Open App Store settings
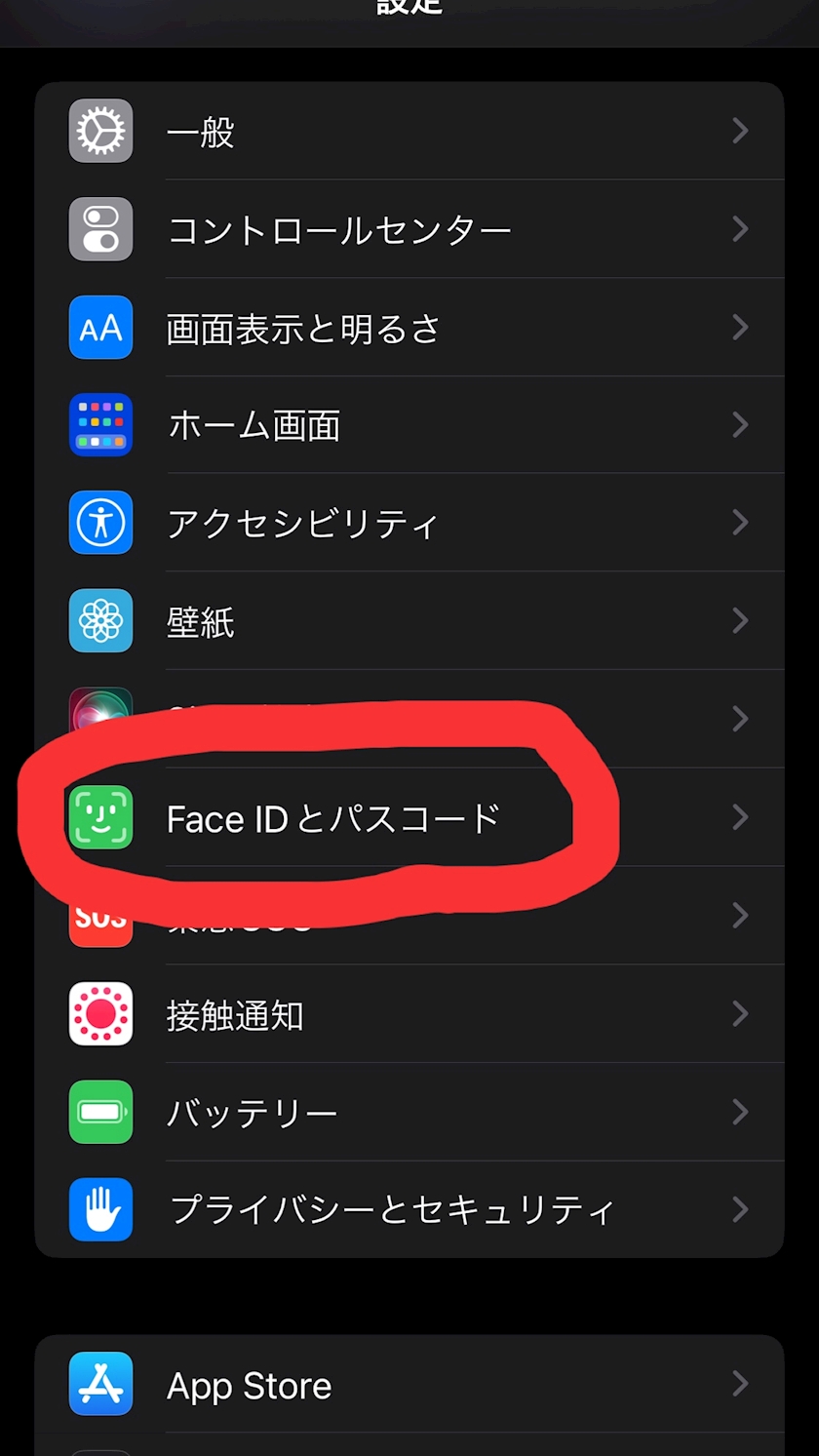 click(x=409, y=1384)
